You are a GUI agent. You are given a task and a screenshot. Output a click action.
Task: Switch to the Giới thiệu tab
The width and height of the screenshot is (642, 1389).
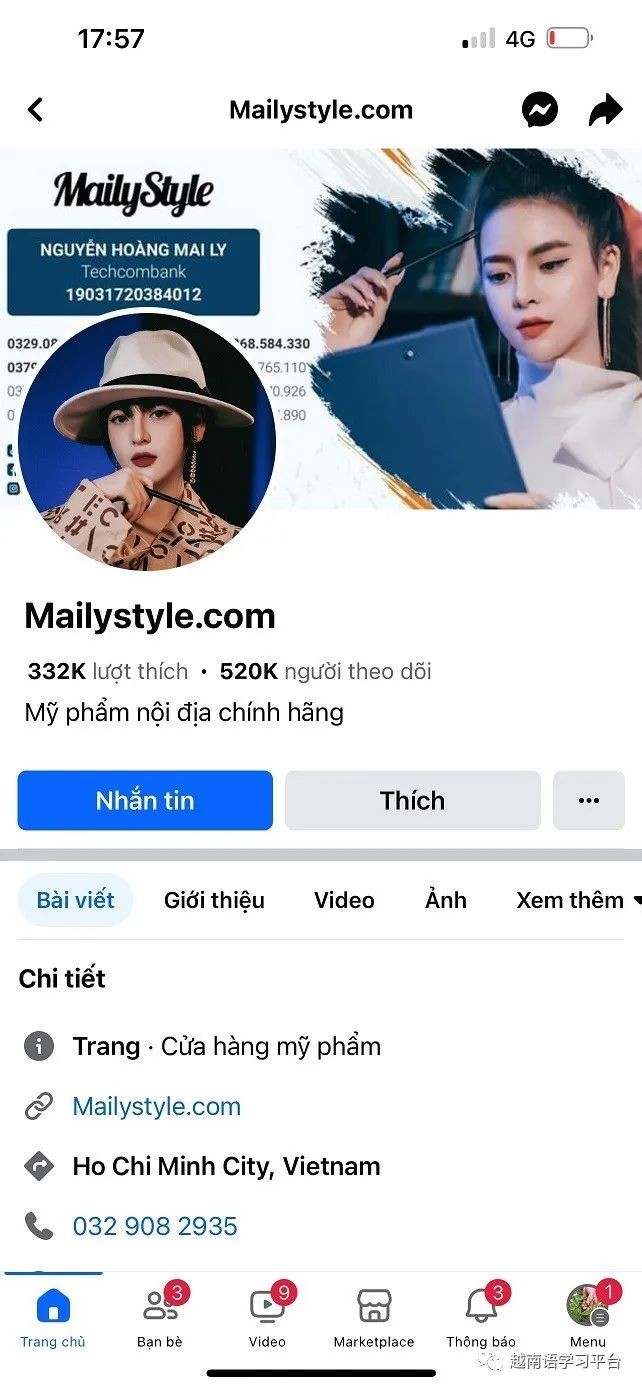pyautogui.click(x=214, y=900)
